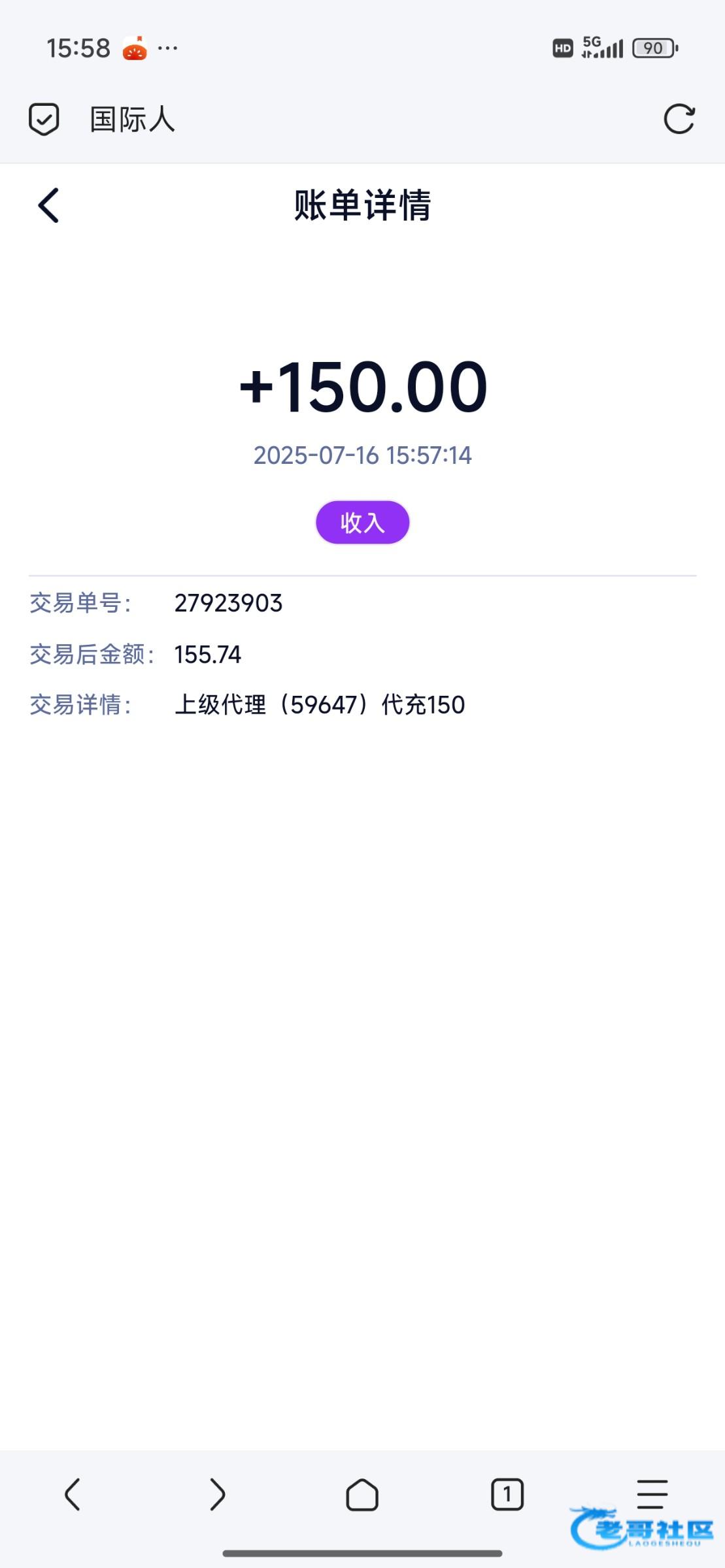
Task: Go back from the 账单详情 page
Action: (48, 205)
